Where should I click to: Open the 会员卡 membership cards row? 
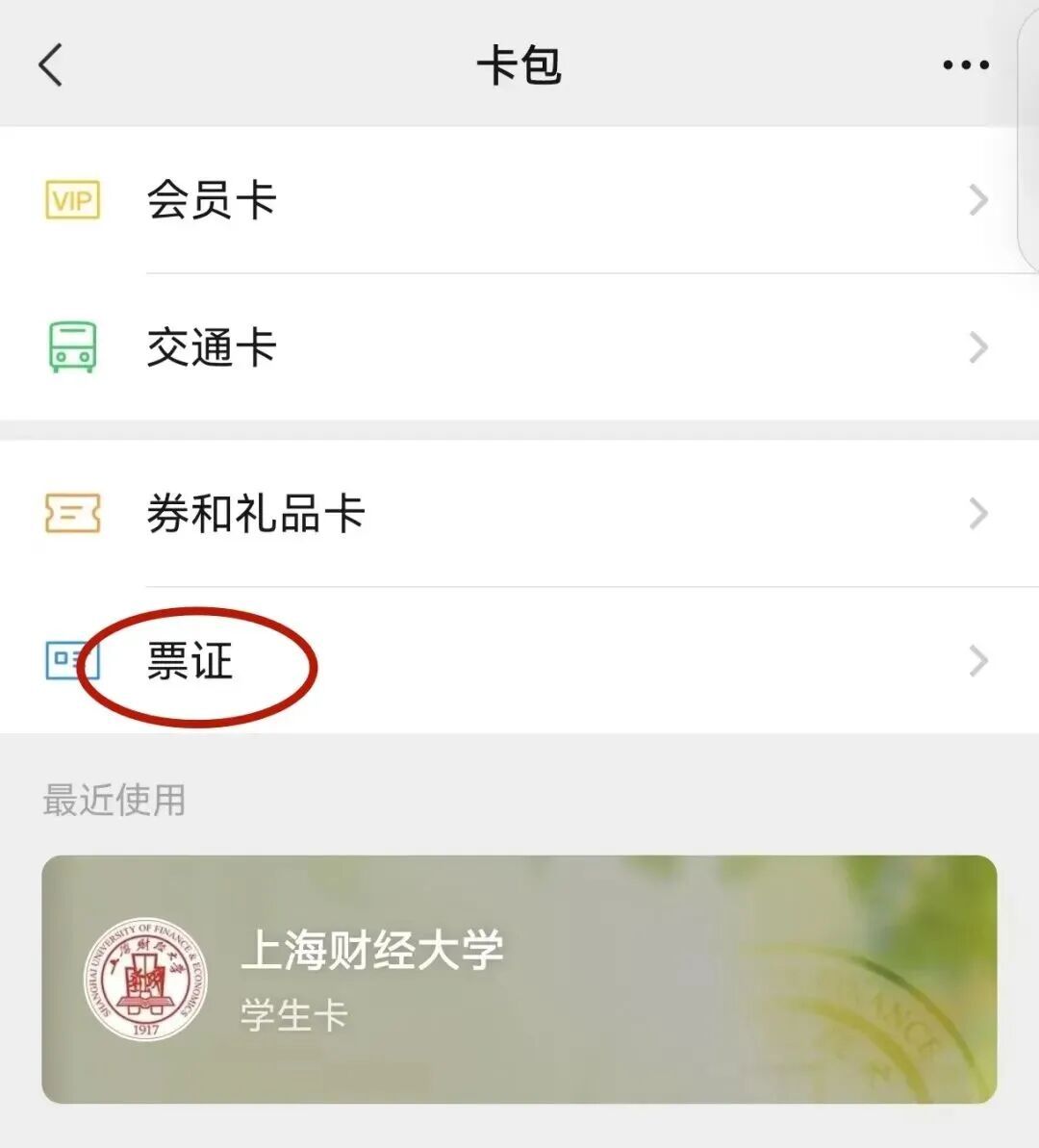[519, 200]
